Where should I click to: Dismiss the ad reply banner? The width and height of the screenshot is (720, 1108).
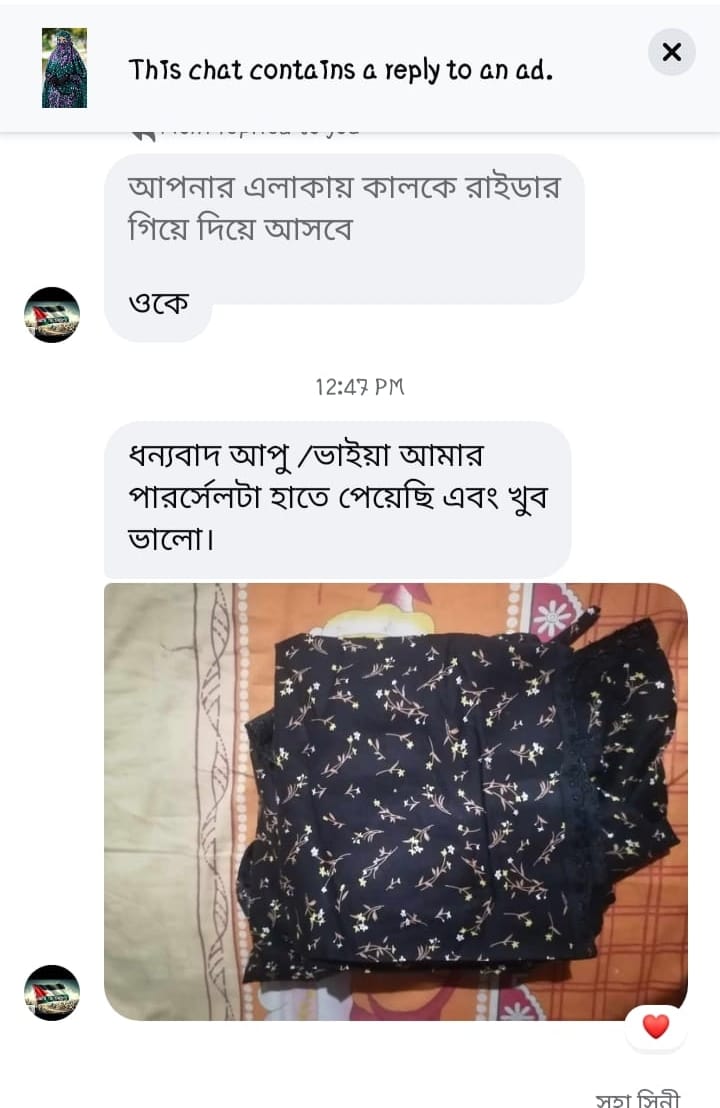pos(671,52)
